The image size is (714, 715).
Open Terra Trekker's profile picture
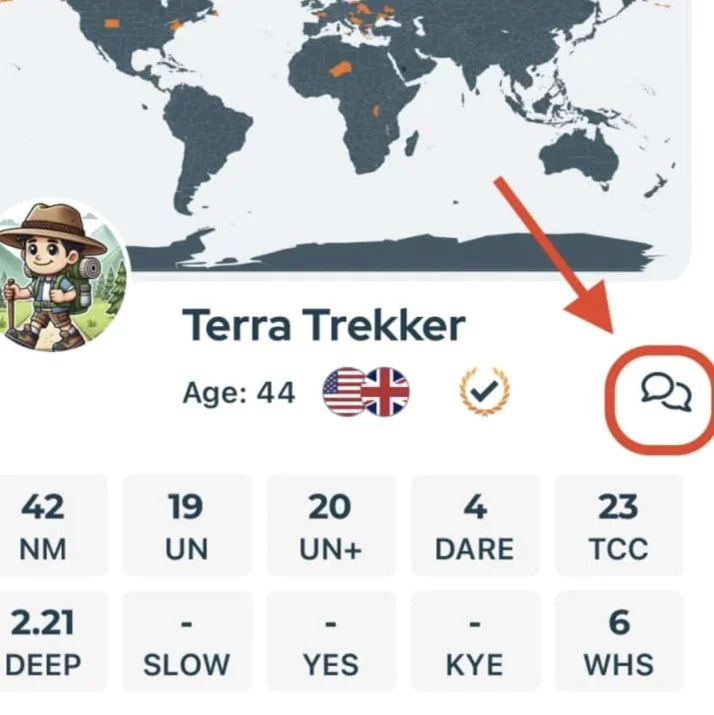pyautogui.click(x=60, y=275)
